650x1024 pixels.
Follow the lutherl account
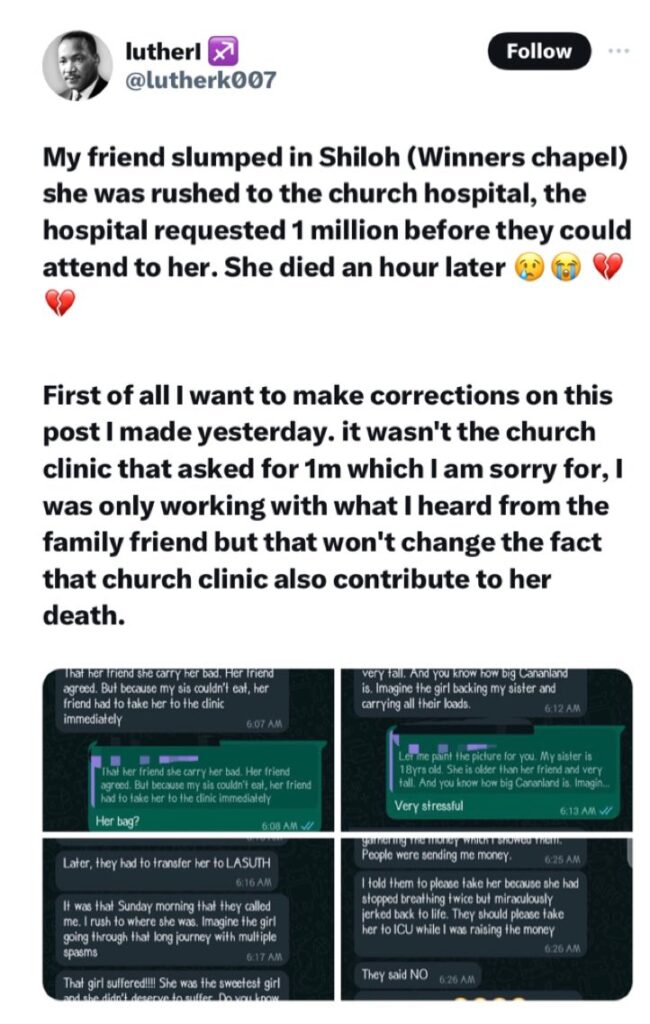coord(538,52)
